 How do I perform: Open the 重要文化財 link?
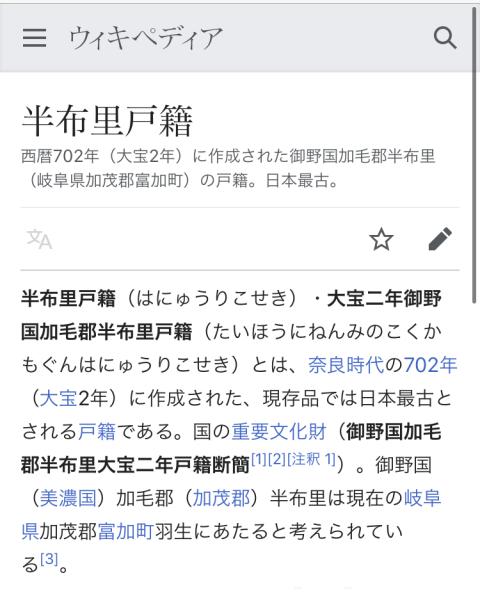pyautogui.click(x=279, y=432)
